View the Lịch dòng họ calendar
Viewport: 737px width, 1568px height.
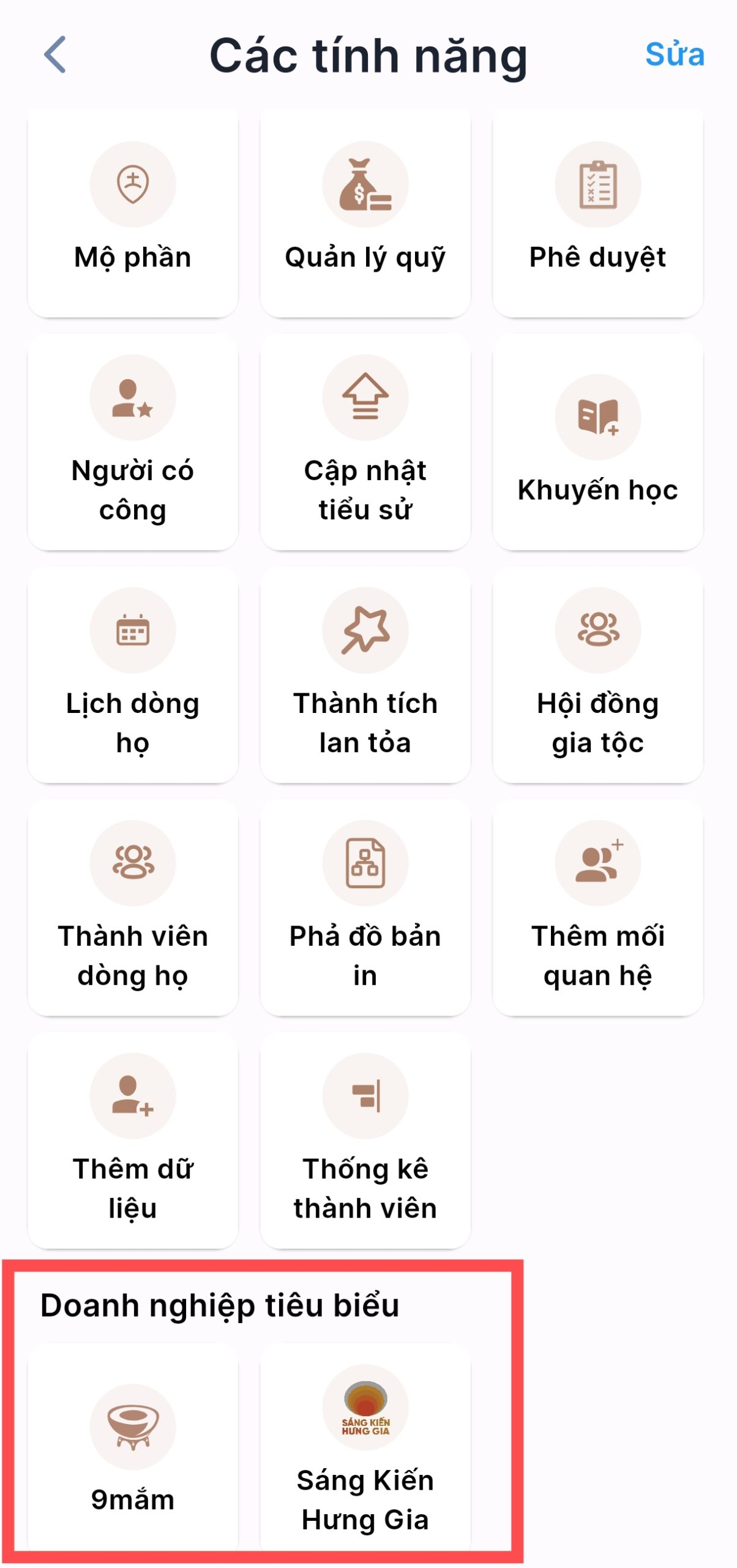(x=133, y=674)
